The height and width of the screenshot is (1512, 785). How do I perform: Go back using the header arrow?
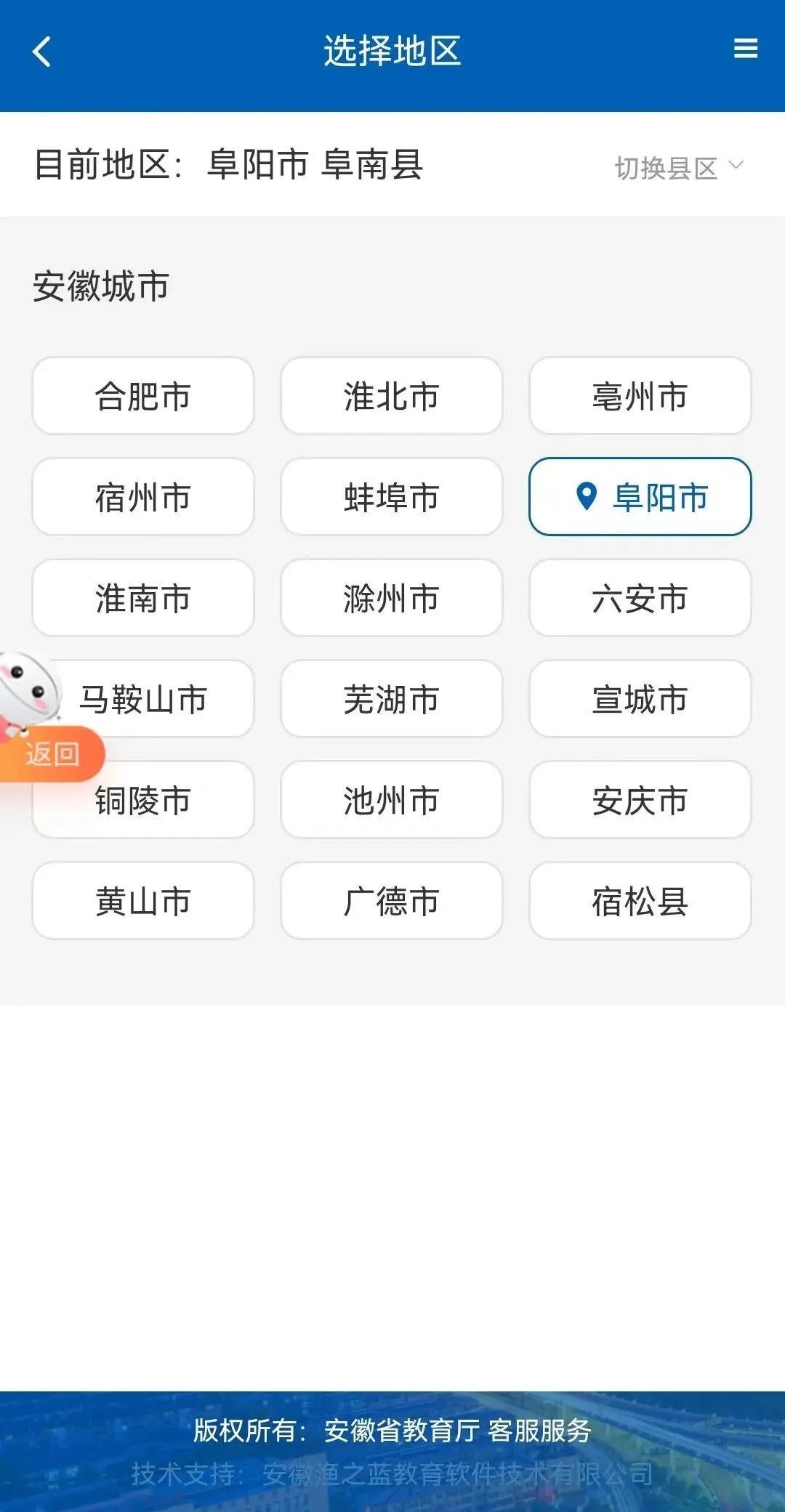(42, 52)
